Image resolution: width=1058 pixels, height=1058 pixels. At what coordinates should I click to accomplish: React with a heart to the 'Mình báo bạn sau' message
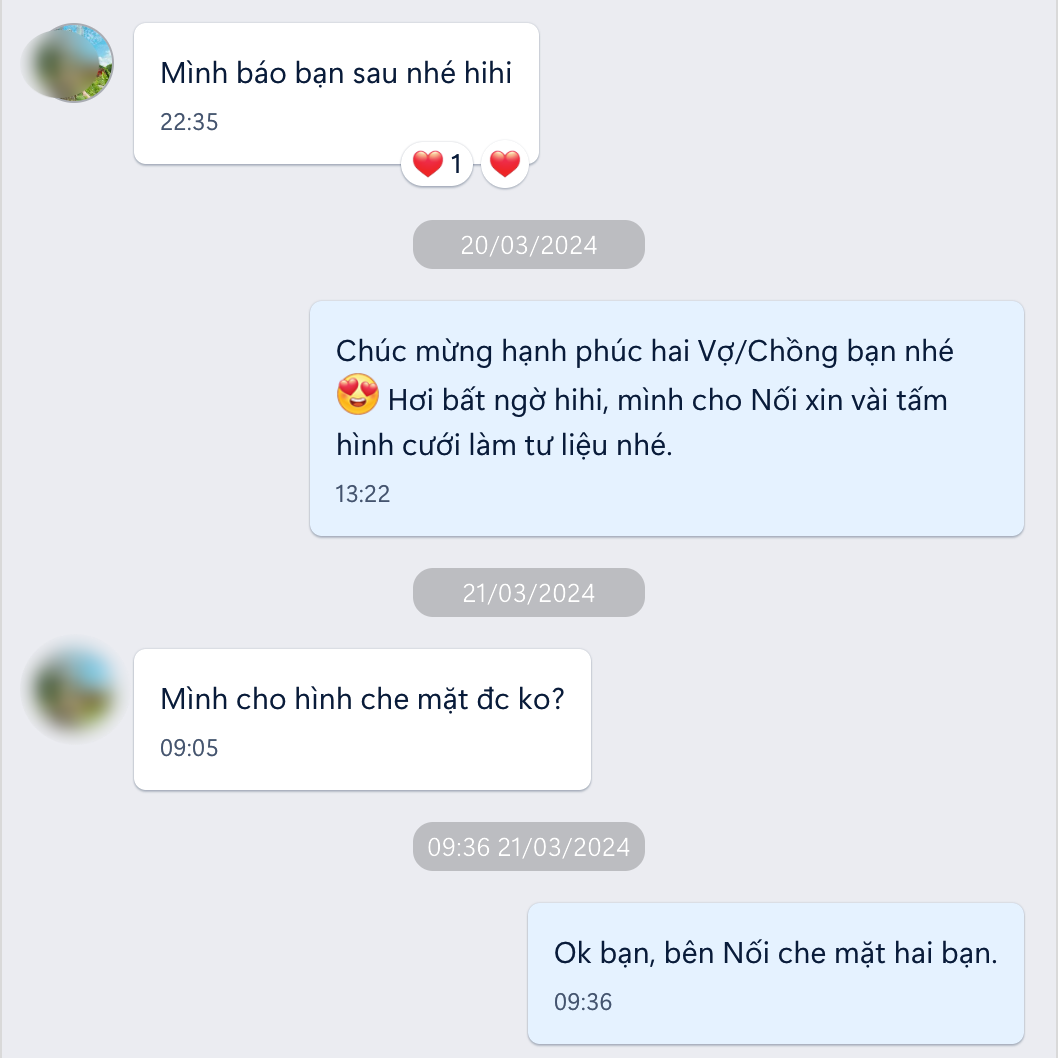(x=505, y=164)
